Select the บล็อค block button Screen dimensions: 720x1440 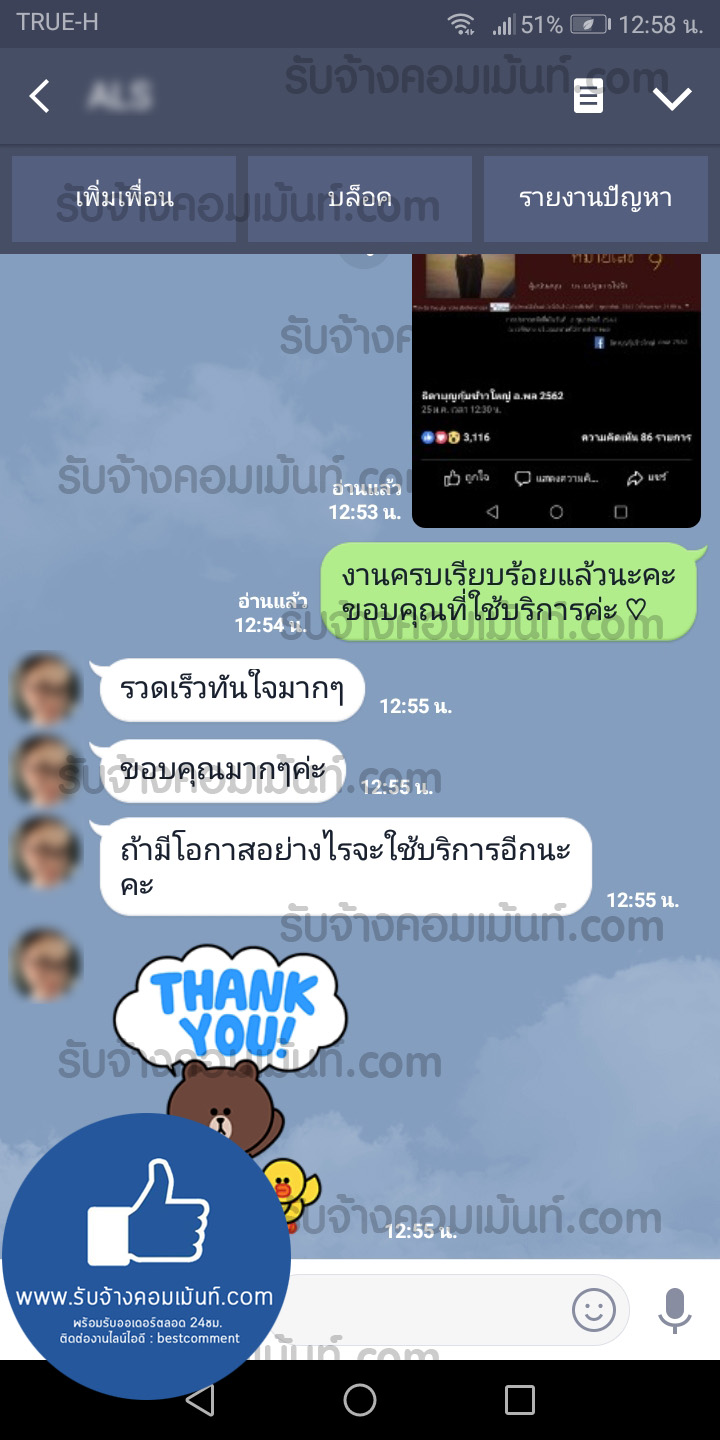(360, 198)
